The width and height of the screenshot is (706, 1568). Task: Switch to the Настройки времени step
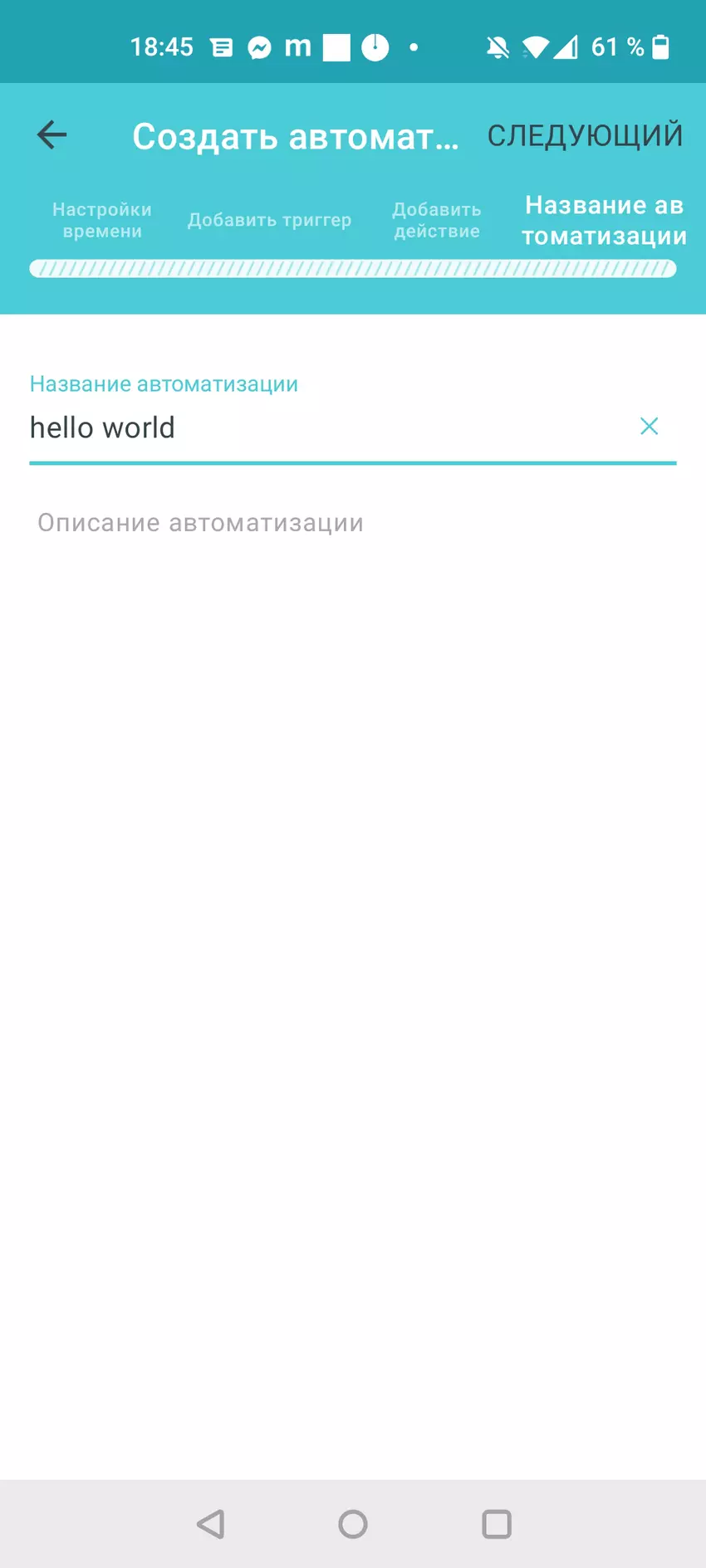click(x=102, y=220)
